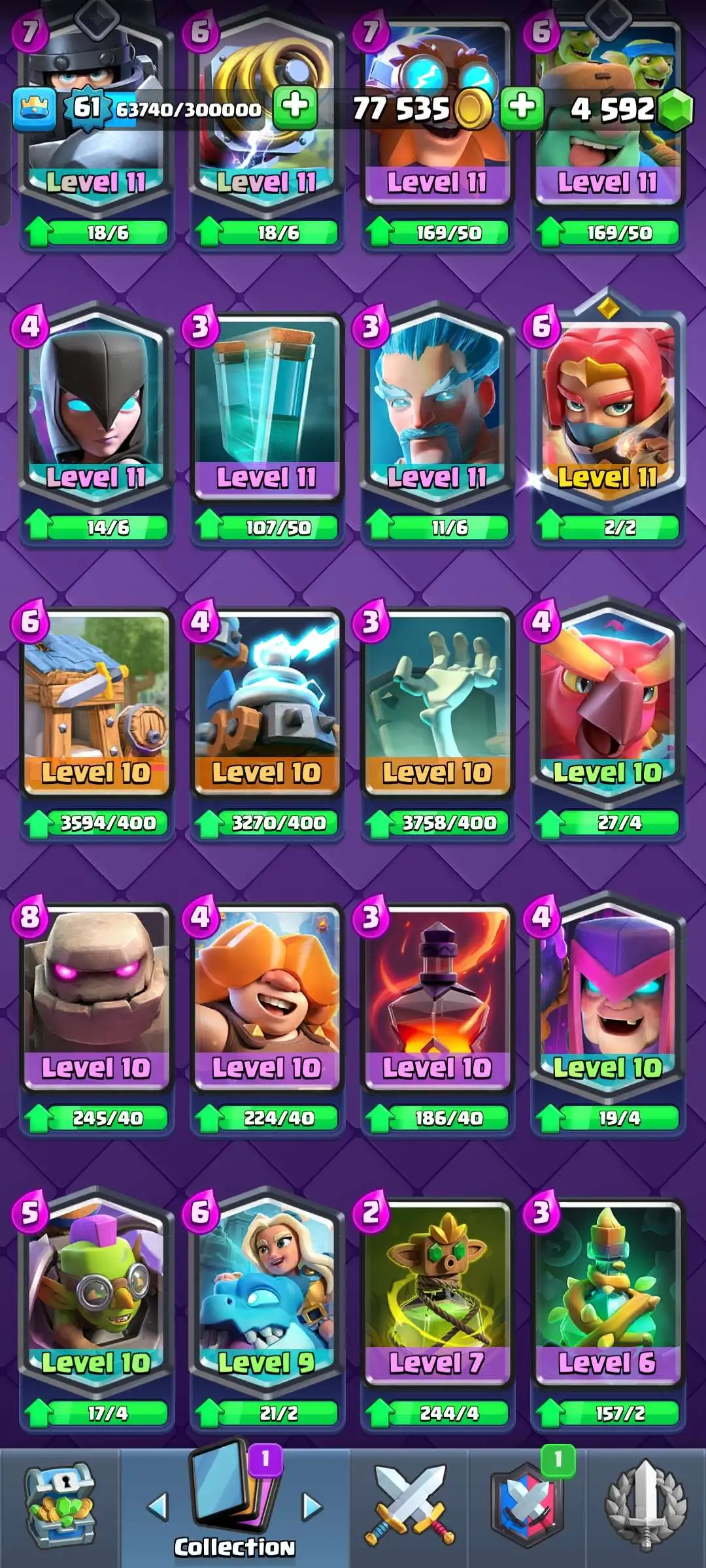This screenshot has width=706, height=1568.
Task: Tap the right arrow beside Collection
Action: pos(312,1506)
